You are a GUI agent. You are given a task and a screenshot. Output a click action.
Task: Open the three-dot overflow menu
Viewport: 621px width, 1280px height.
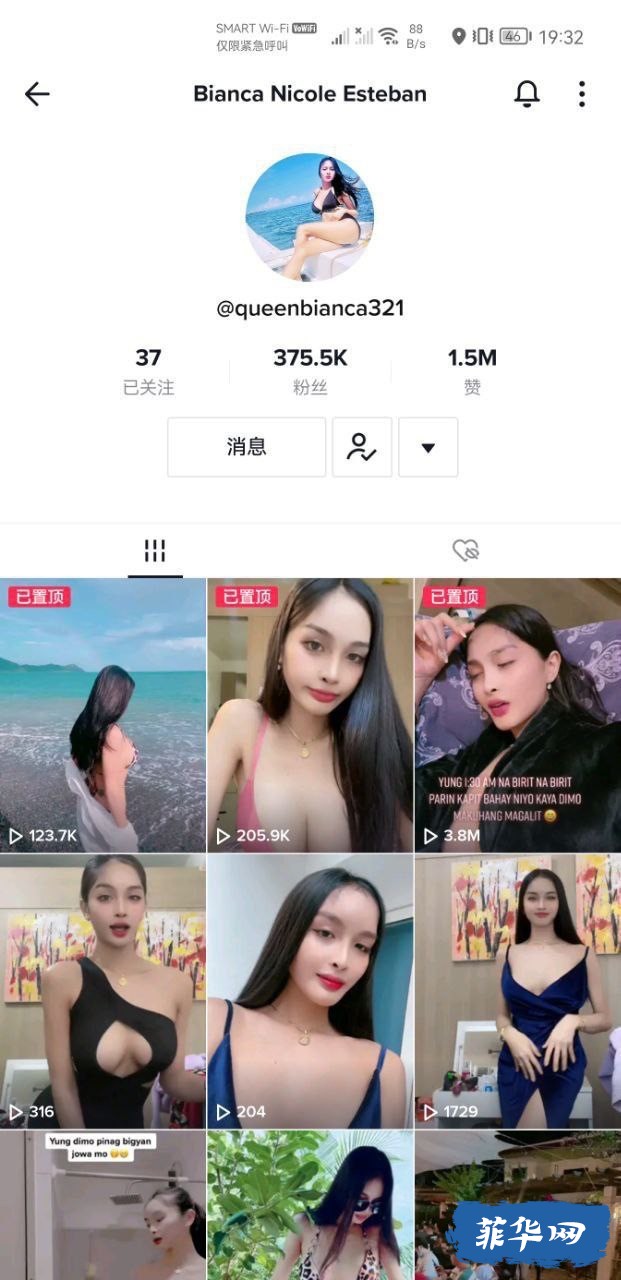[x=581, y=94]
